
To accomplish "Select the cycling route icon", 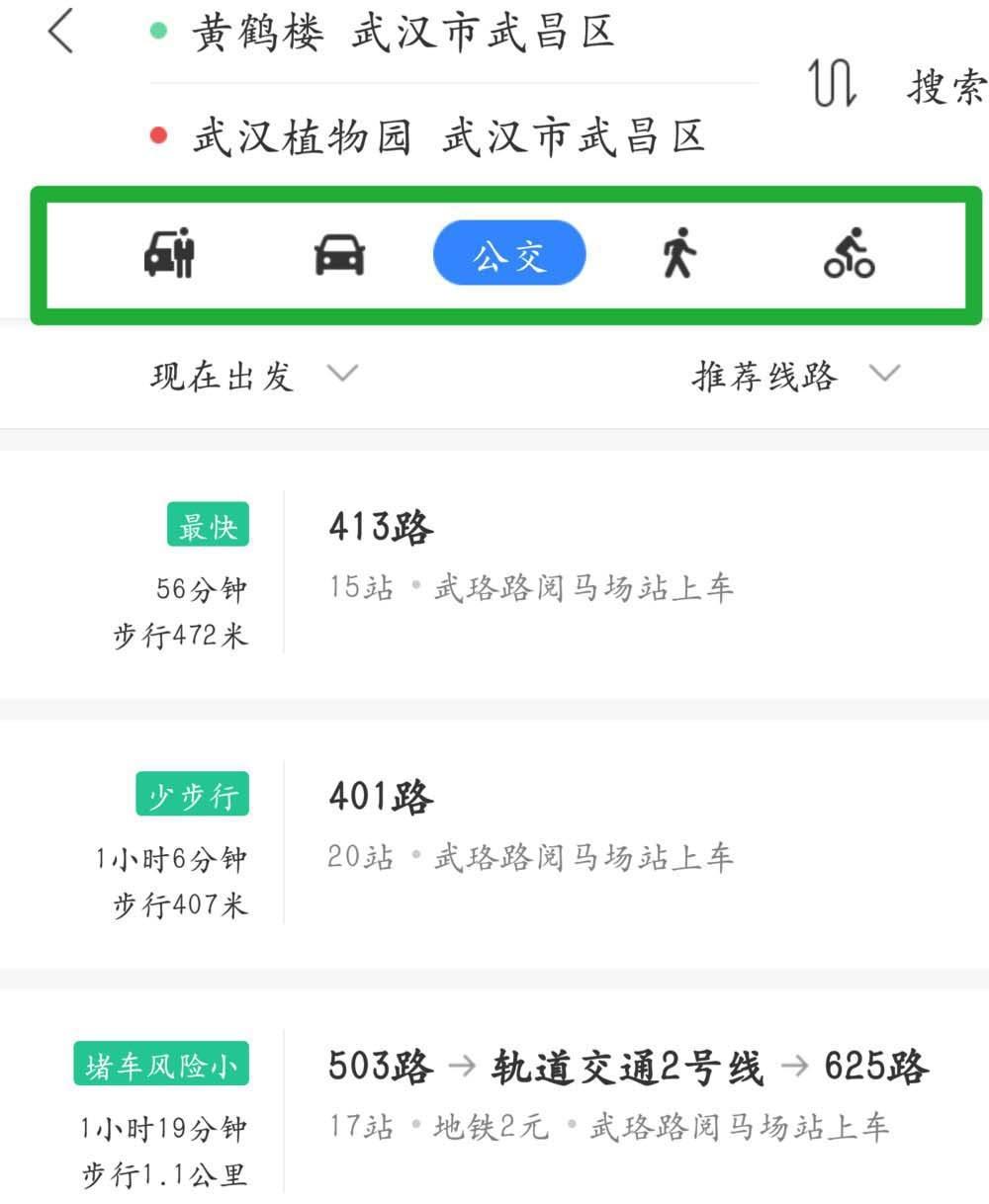I will point(849,253).
